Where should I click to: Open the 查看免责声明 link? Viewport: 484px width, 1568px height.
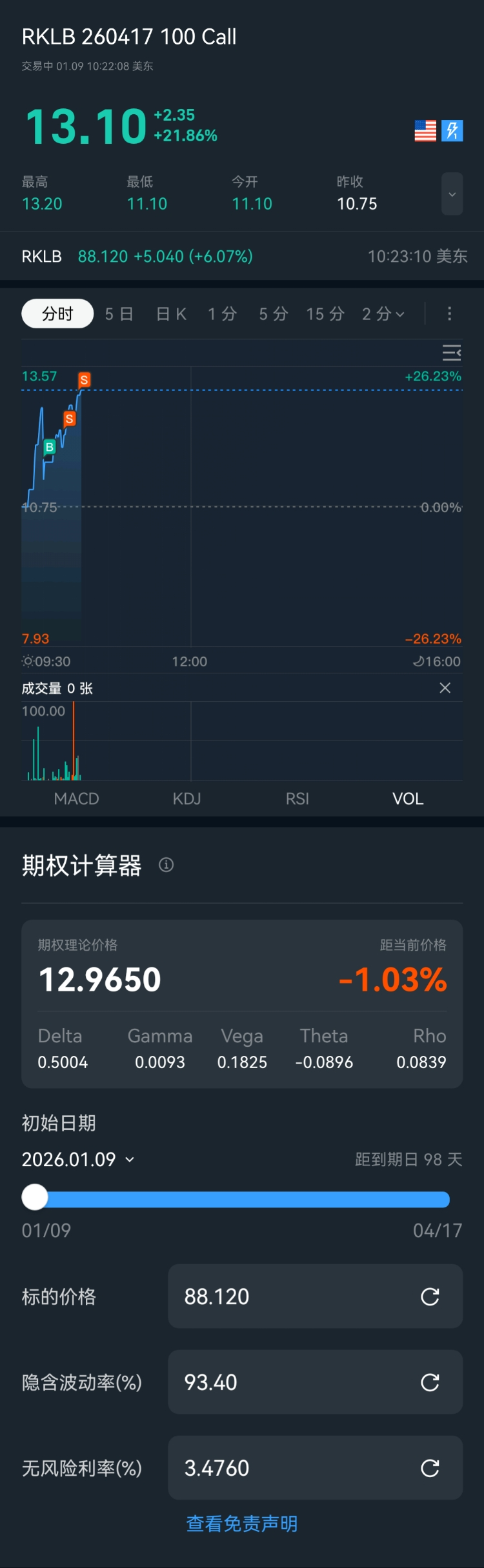tap(241, 1523)
